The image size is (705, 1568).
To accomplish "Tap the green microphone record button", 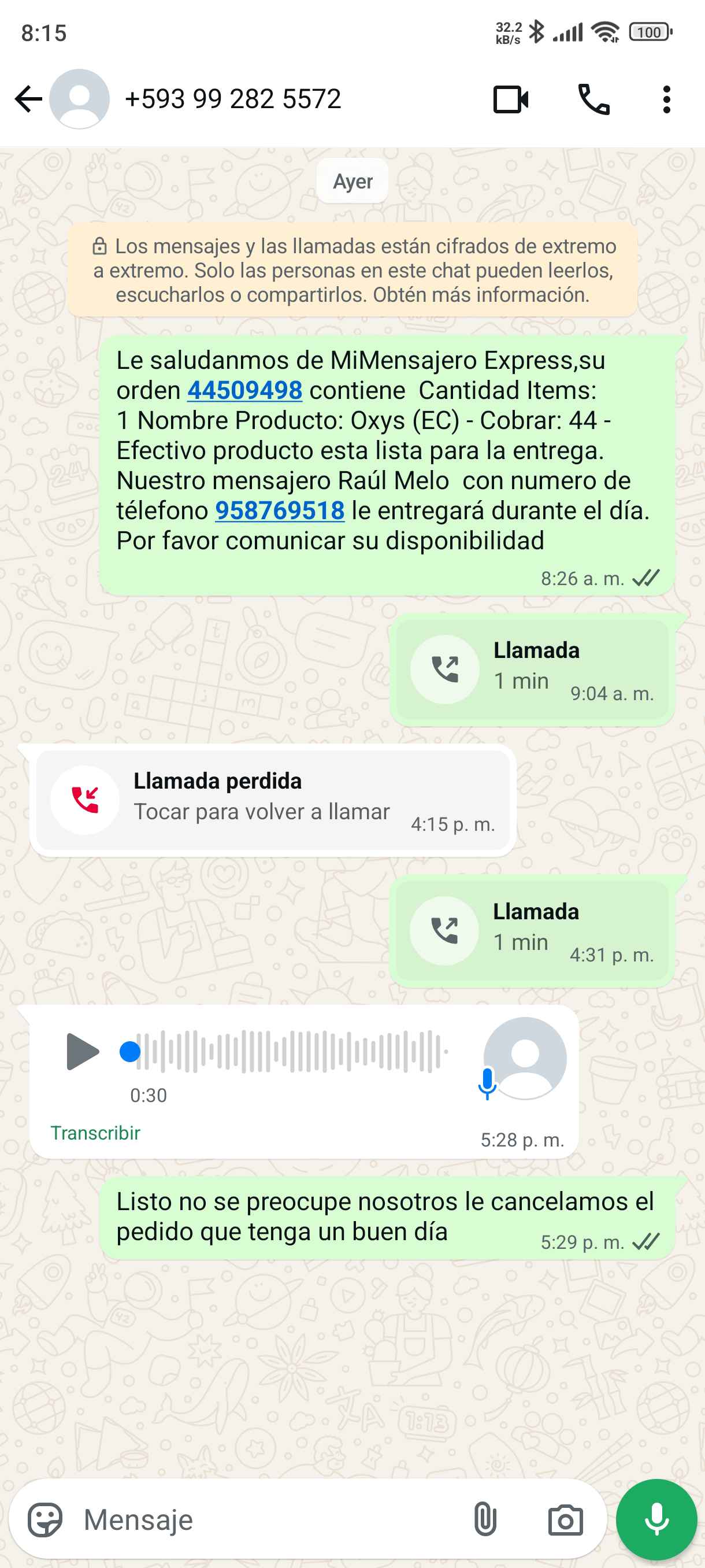I will (x=656, y=1520).
